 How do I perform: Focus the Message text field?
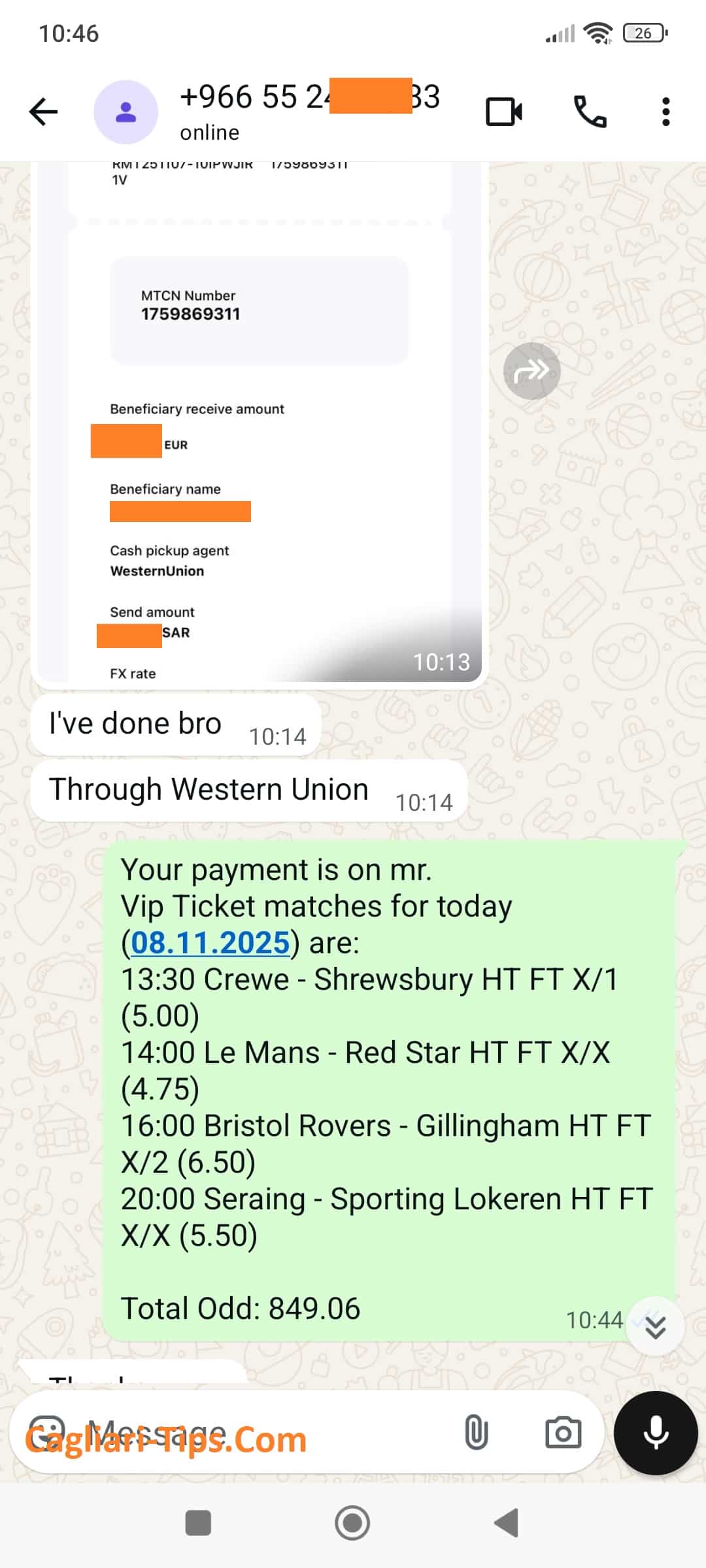[x=261, y=1433]
